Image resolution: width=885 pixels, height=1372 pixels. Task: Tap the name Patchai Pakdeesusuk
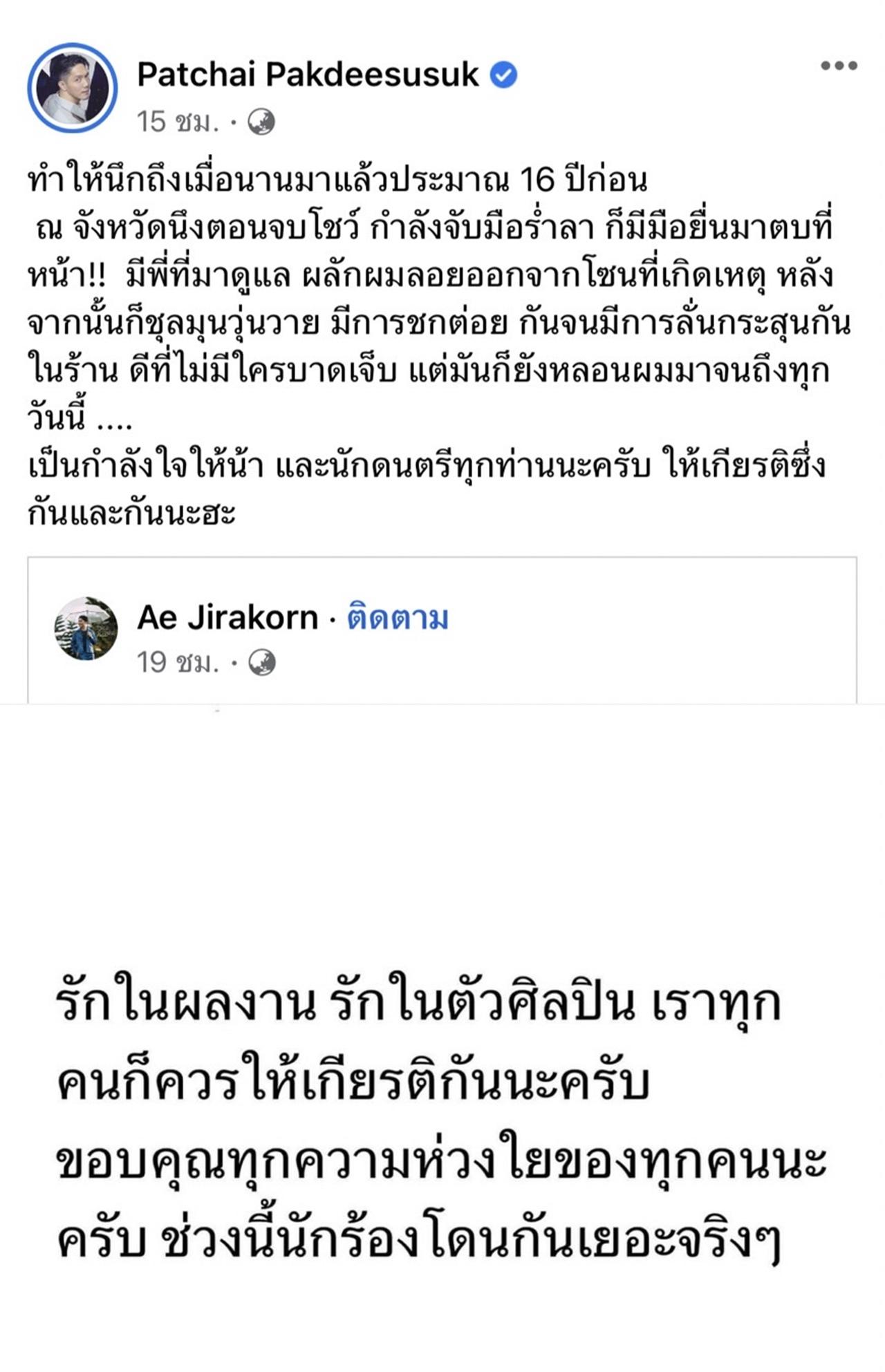pyautogui.click(x=308, y=75)
